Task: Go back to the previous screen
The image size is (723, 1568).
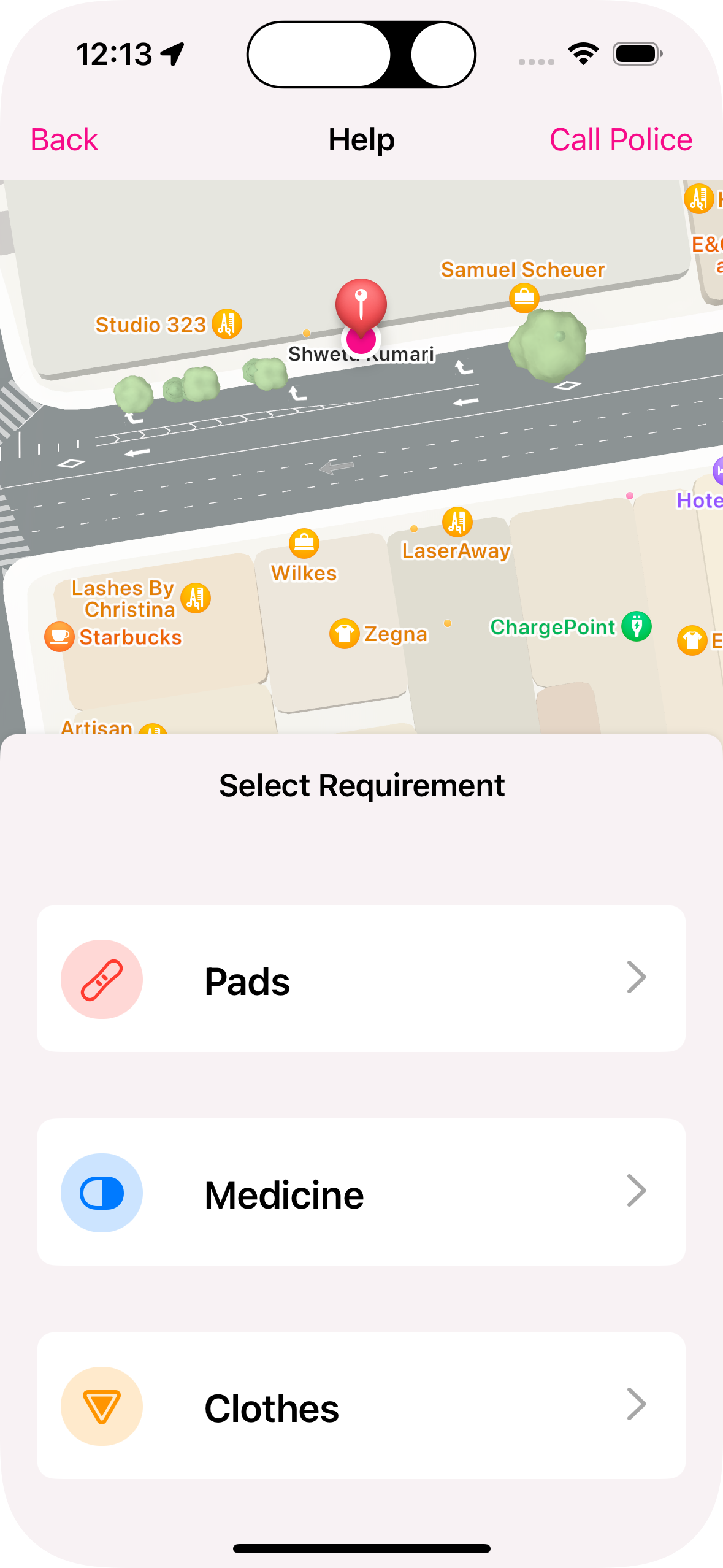Action: tap(64, 140)
